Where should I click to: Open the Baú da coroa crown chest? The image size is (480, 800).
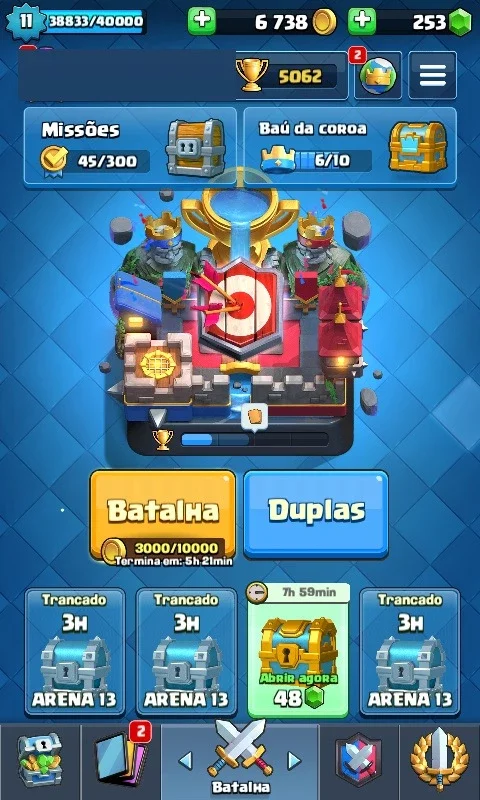point(350,147)
